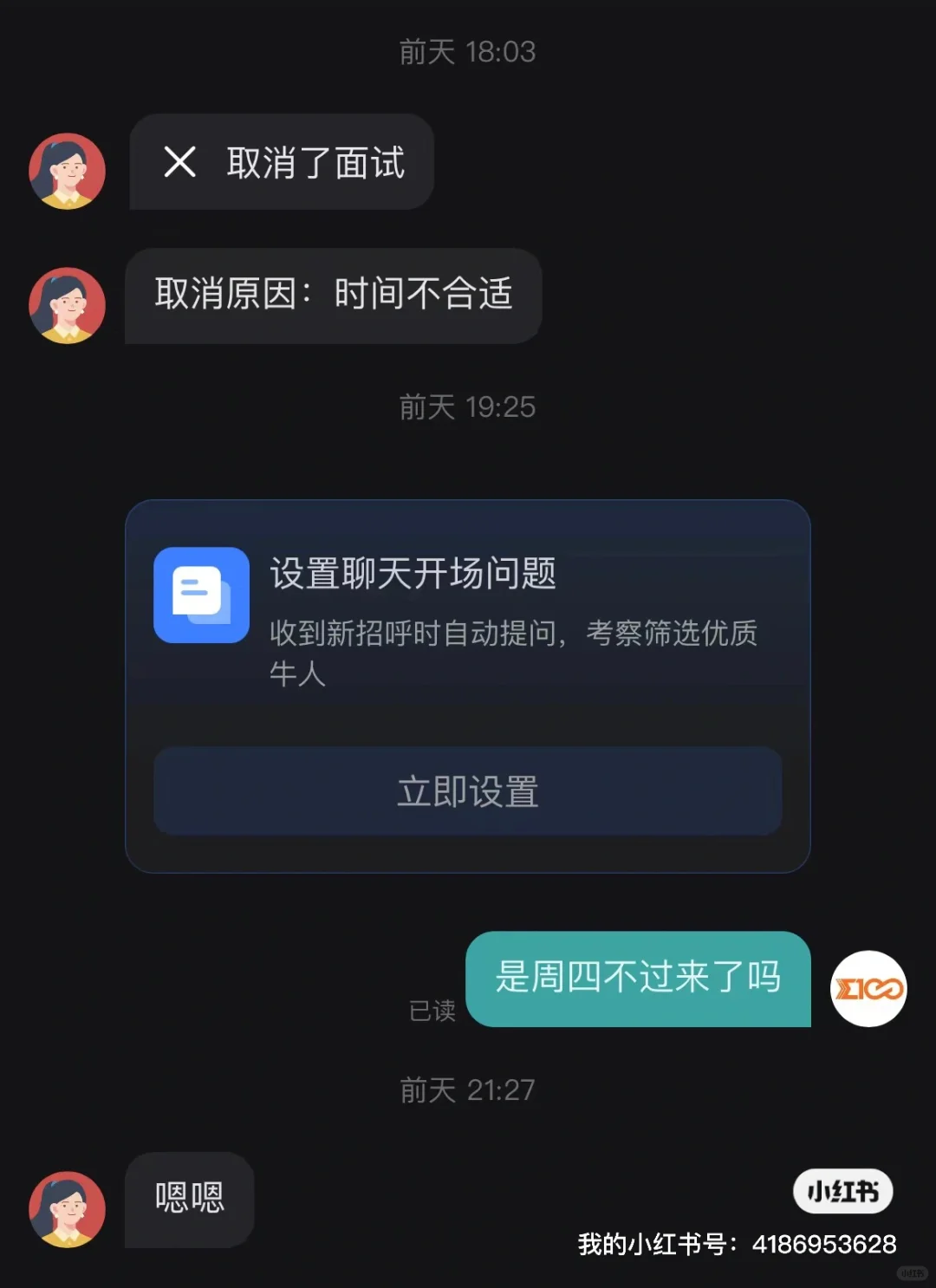This screenshot has height=1288, width=936.
Task: Tap the 立即设置 button
Action: click(x=468, y=791)
